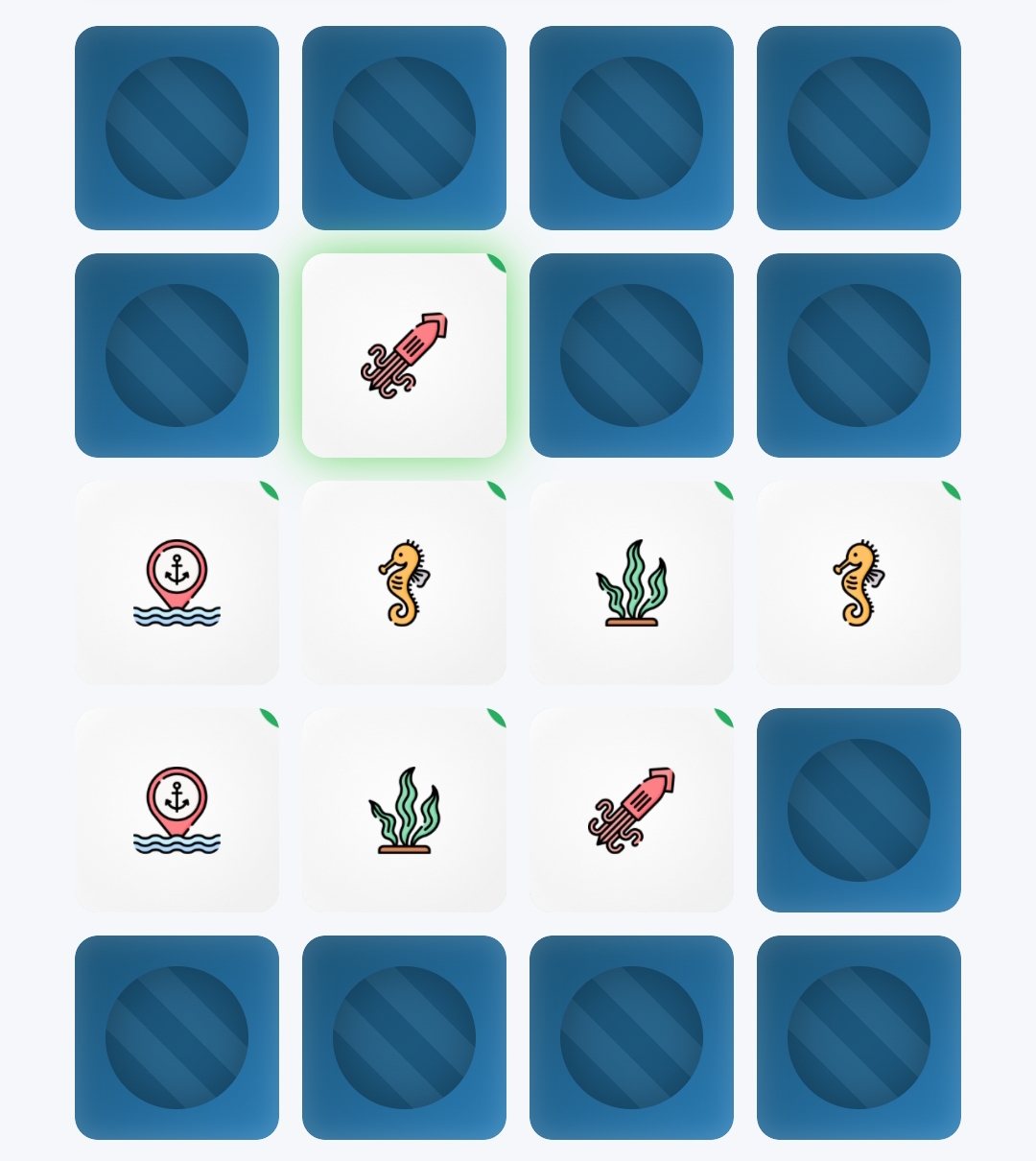
Task: Turn over the hidden card beside the lower squid
Action: (859, 810)
